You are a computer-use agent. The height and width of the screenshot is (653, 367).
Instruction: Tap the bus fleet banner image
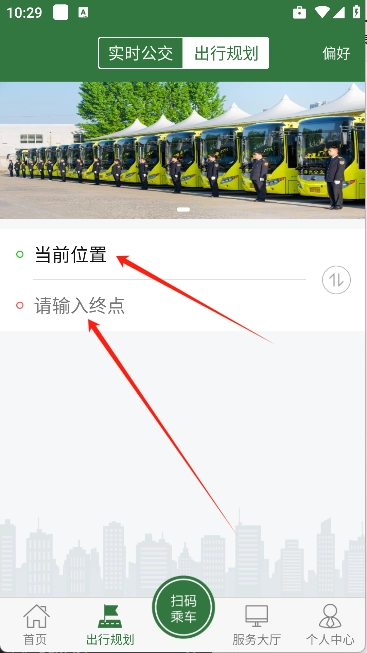tap(182, 150)
